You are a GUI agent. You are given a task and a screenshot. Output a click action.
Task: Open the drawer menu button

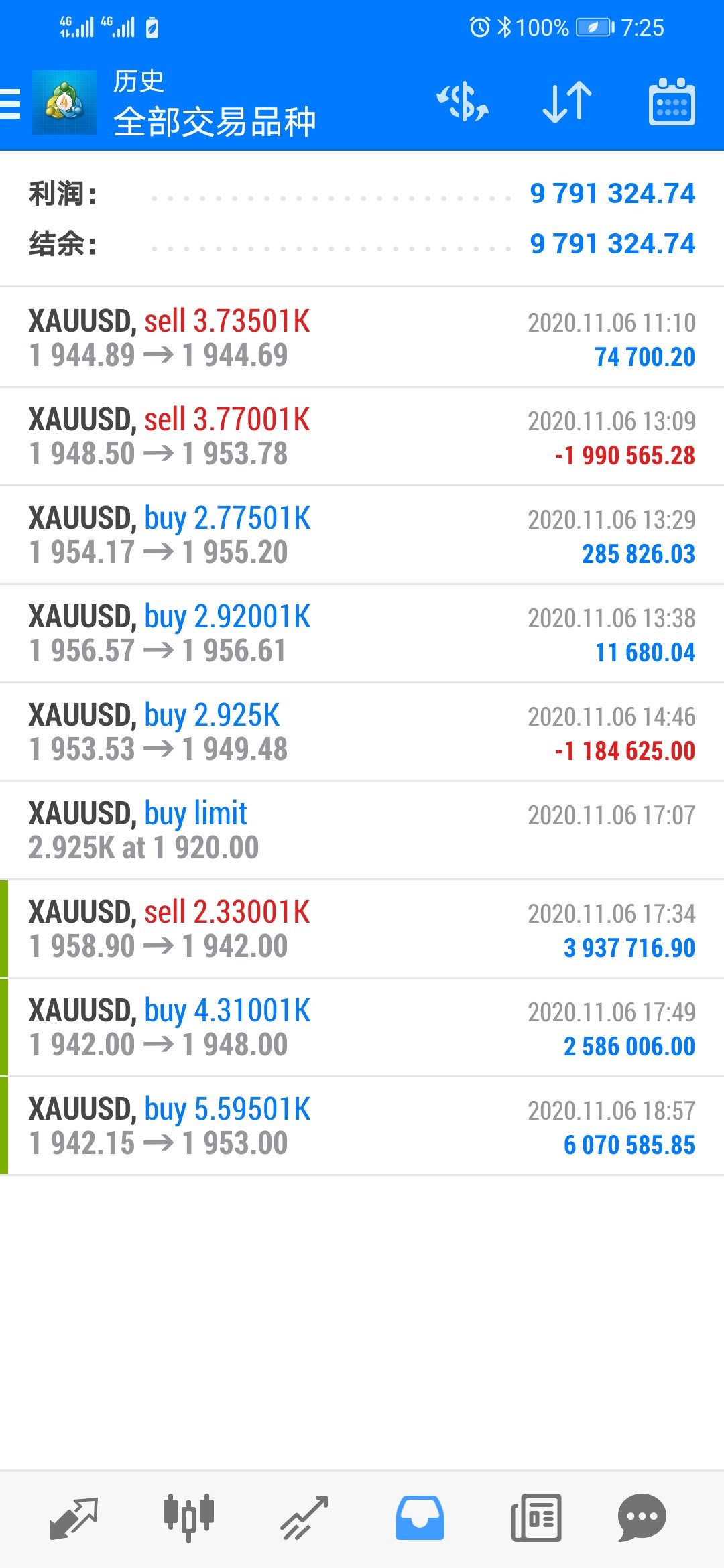(10, 104)
